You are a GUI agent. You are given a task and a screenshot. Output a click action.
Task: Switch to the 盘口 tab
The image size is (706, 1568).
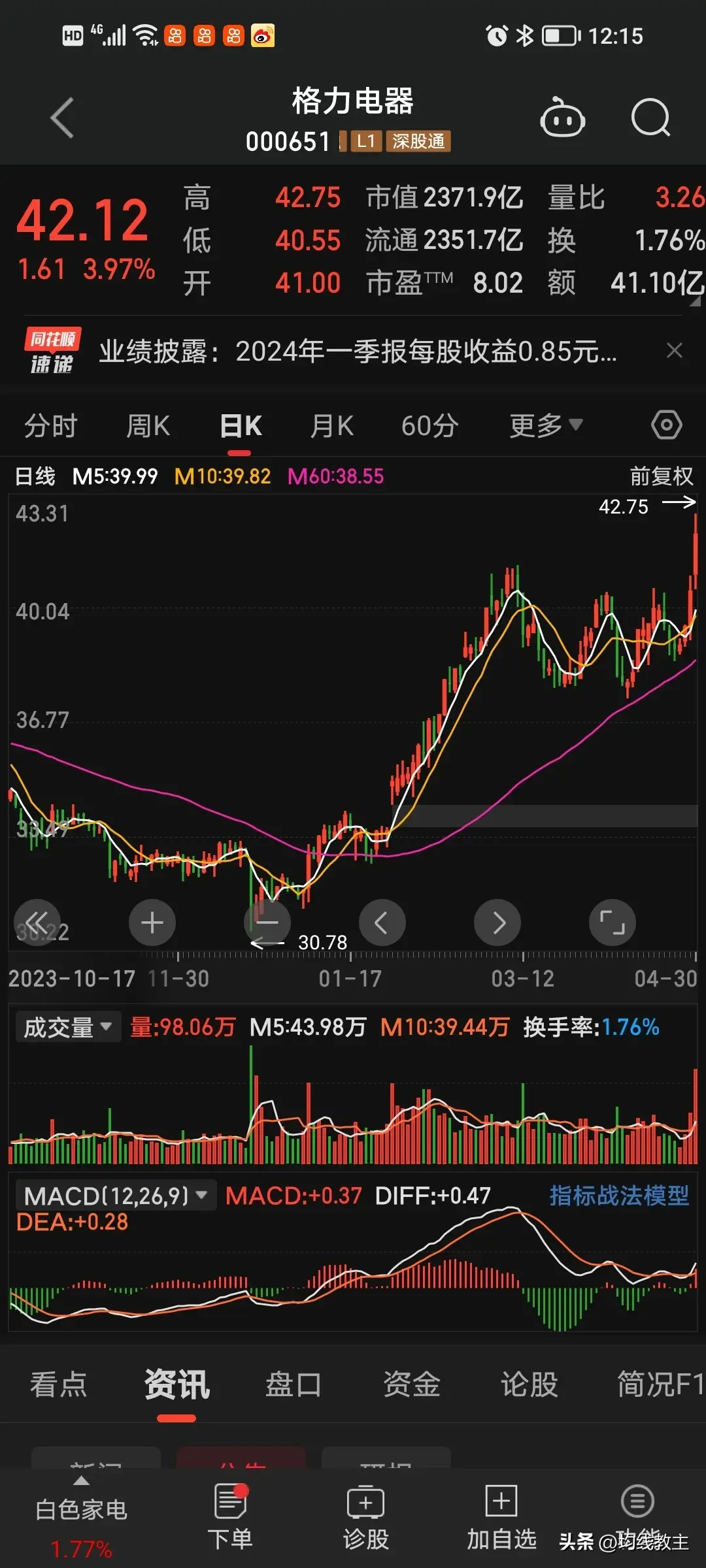(x=294, y=1384)
